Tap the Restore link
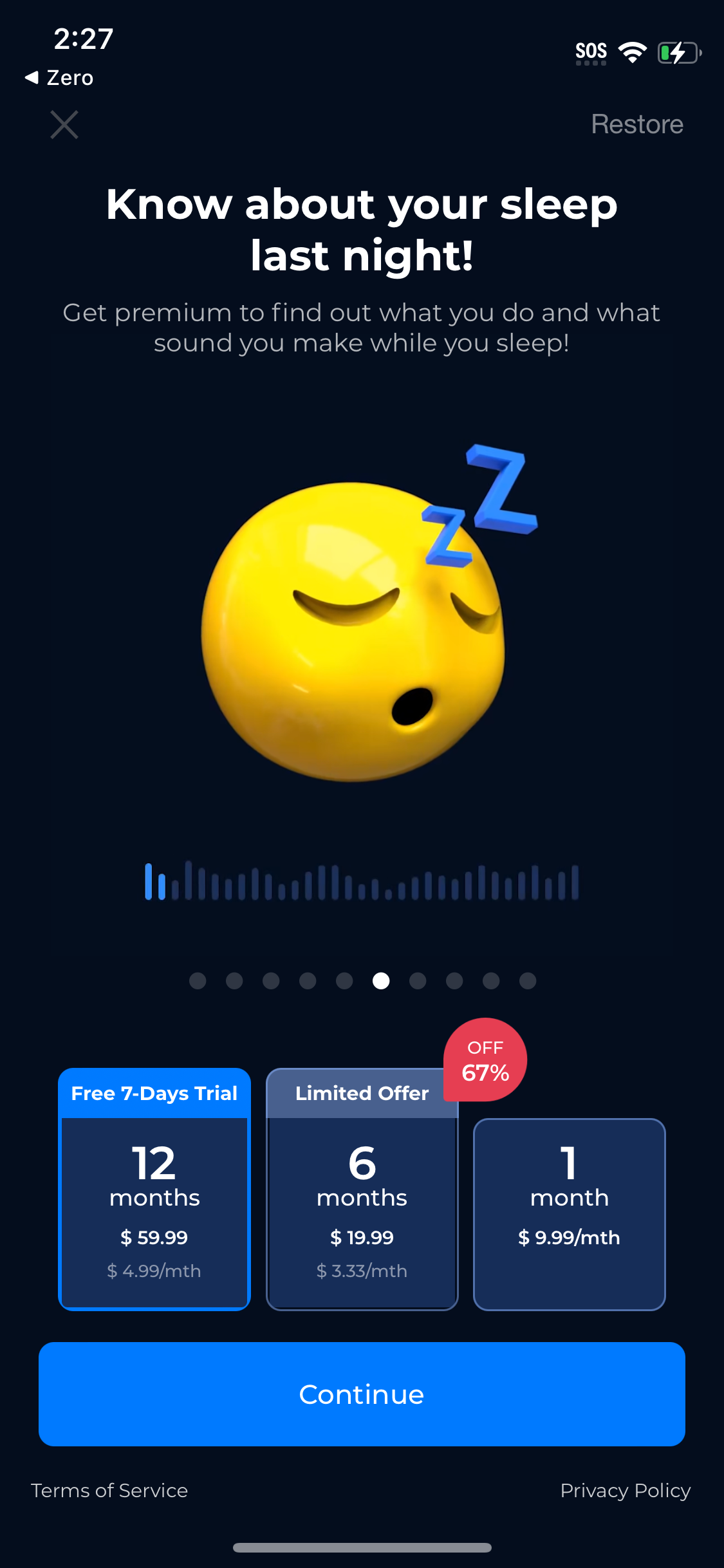 [636, 124]
